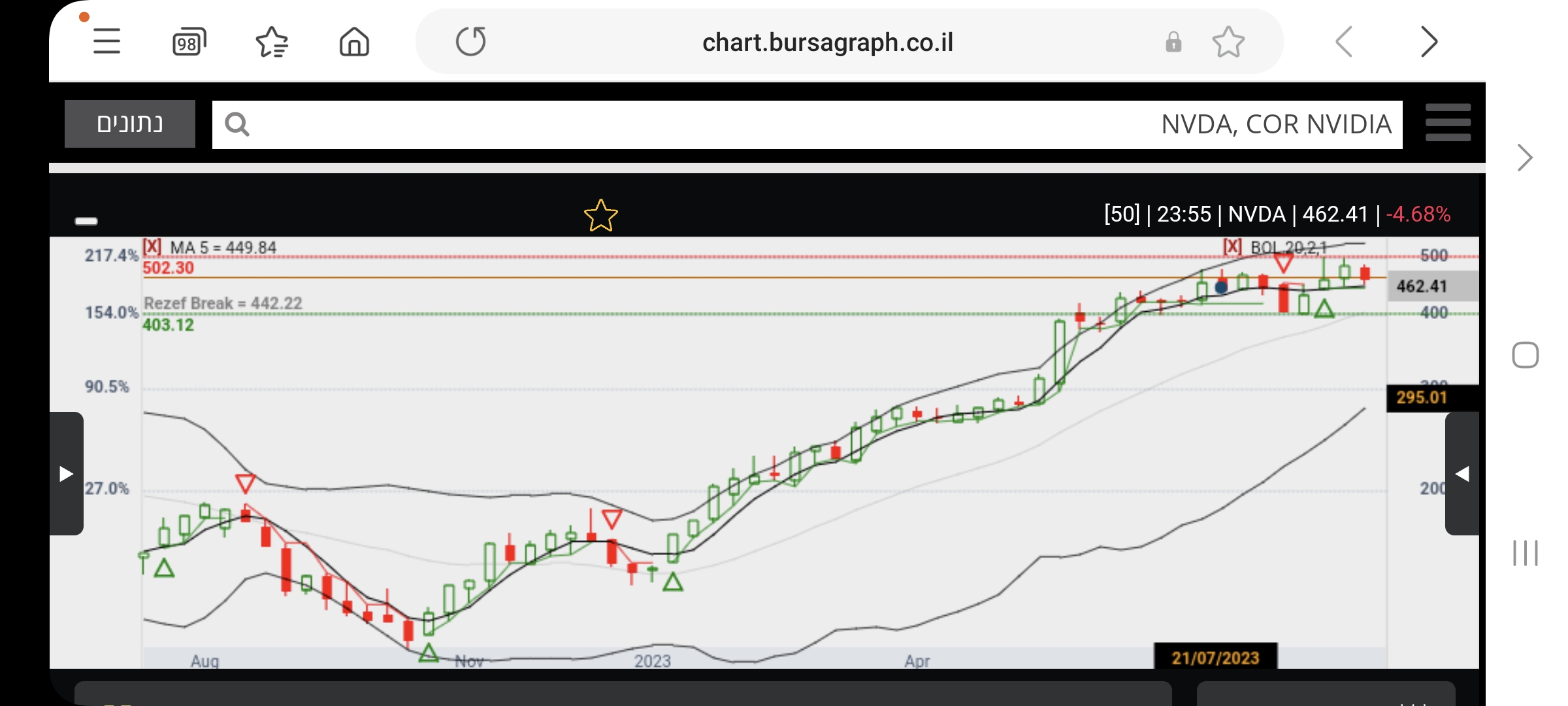View the 98 open tabs
Screen dimensions: 1568x706
click(189, 42)
